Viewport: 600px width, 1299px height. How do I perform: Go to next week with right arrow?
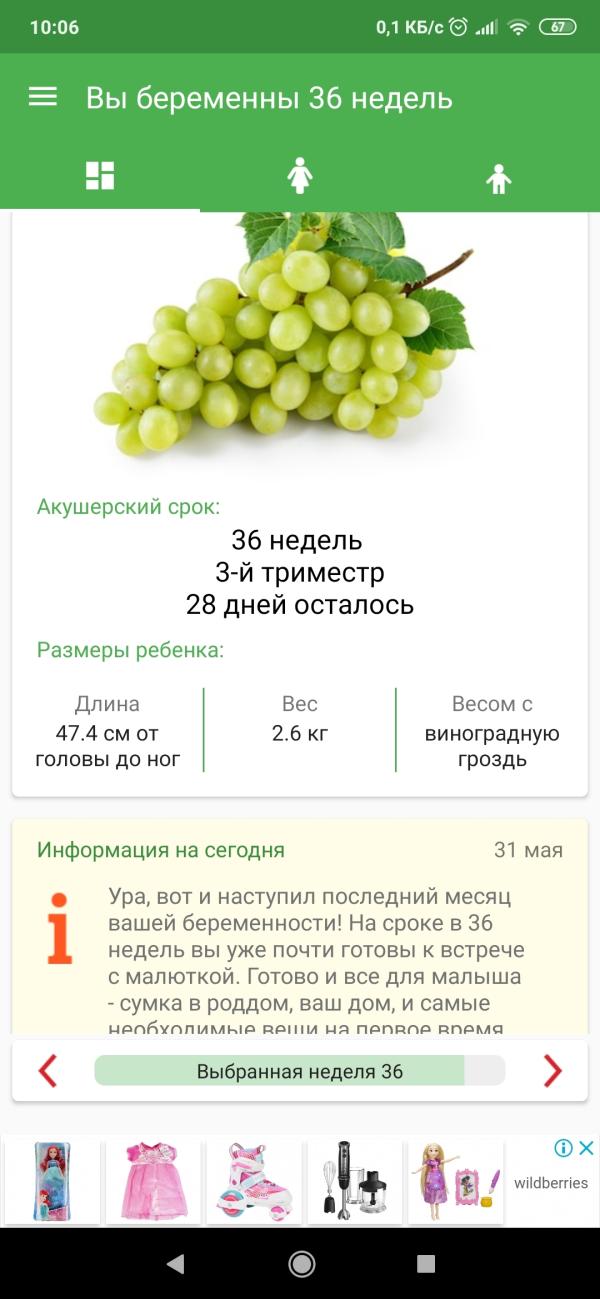click(x=552, y=1071)
